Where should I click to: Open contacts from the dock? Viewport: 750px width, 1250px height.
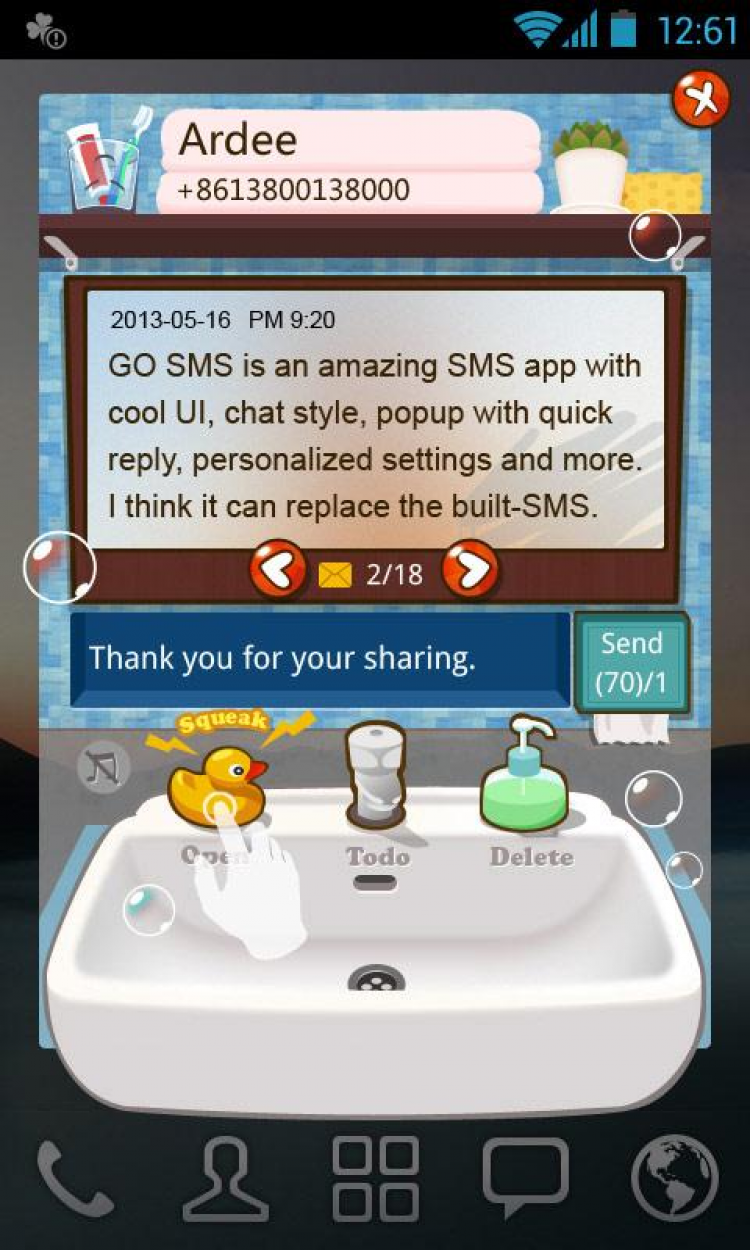pos(225,1179)
